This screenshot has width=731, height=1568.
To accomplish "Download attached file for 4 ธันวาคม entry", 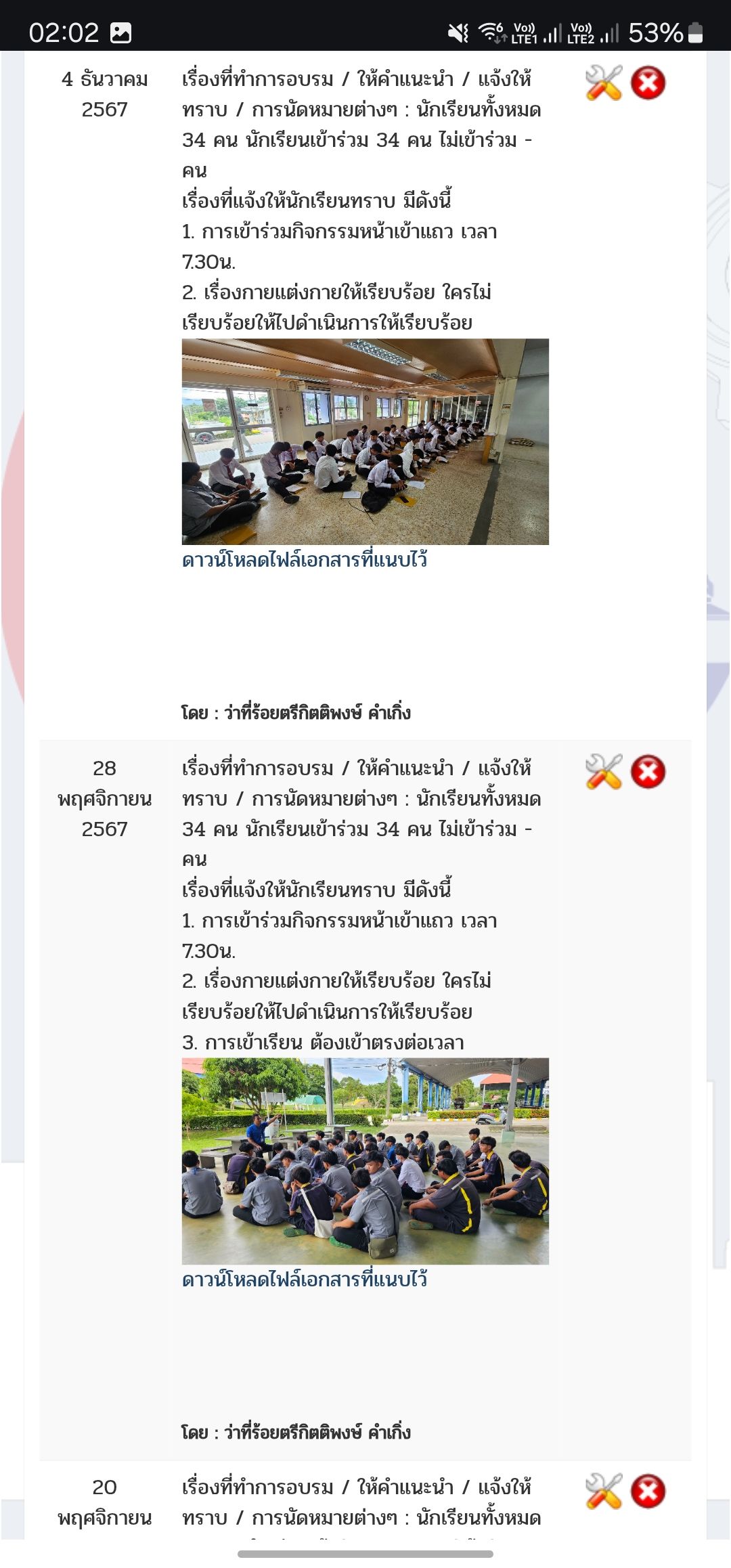I will (304, 561).
